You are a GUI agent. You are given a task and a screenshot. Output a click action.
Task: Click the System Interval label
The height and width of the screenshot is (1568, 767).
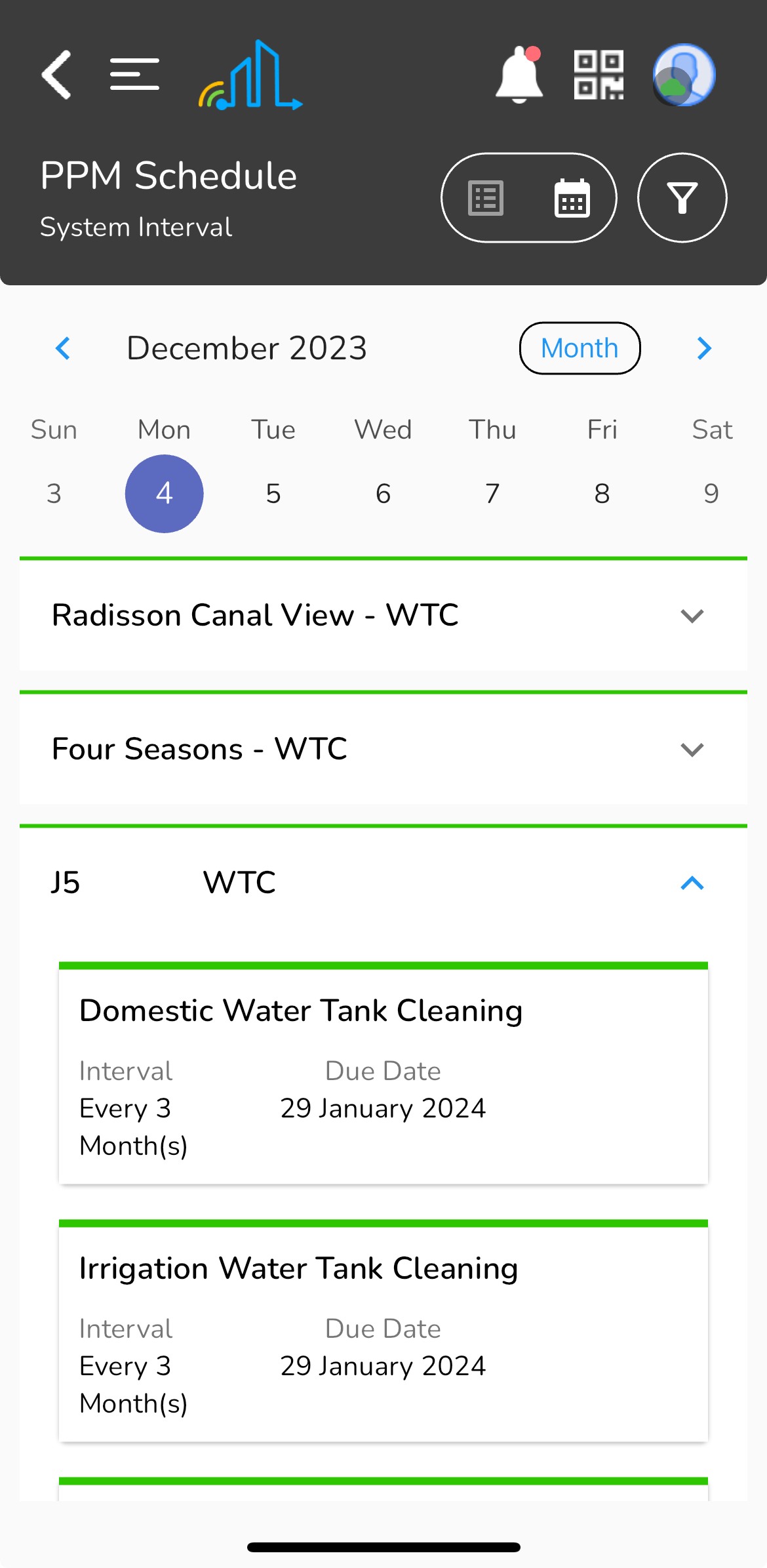(x=135, y=227)
